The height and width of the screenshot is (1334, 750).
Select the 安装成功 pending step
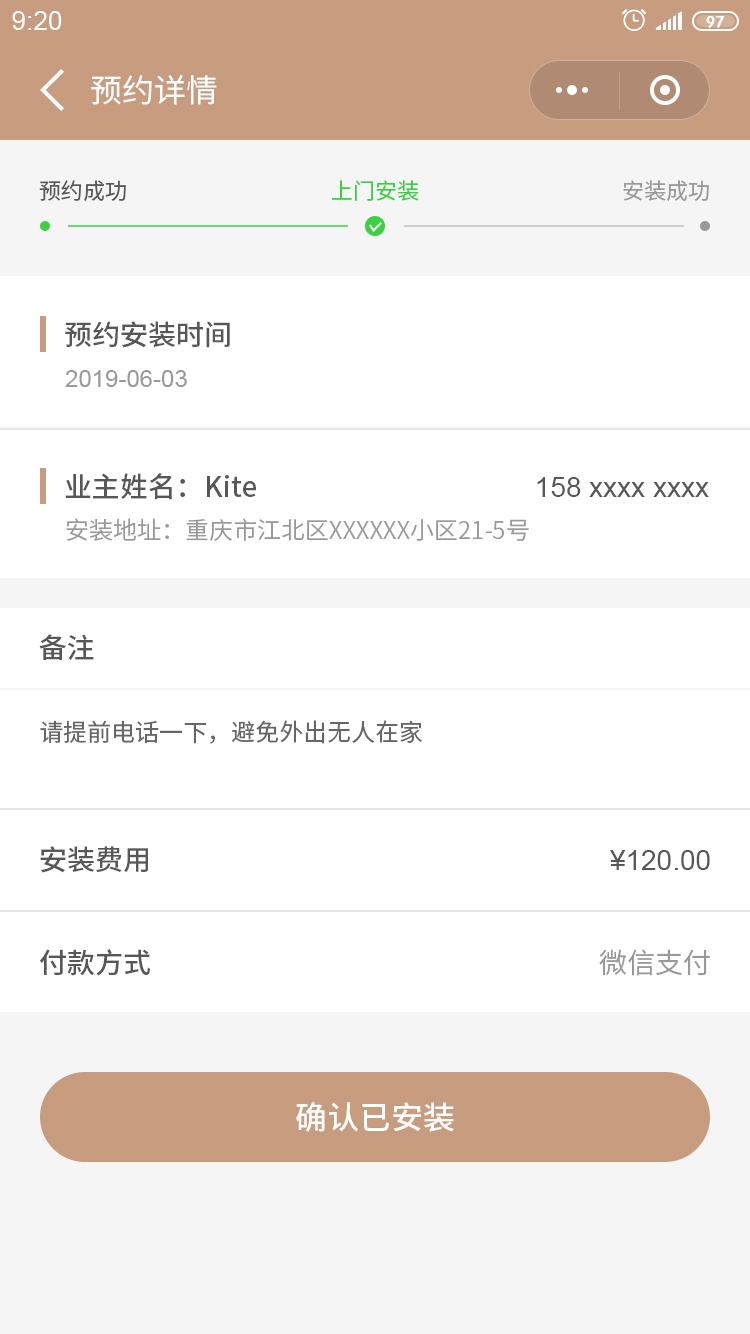click(x=666, y=191)
